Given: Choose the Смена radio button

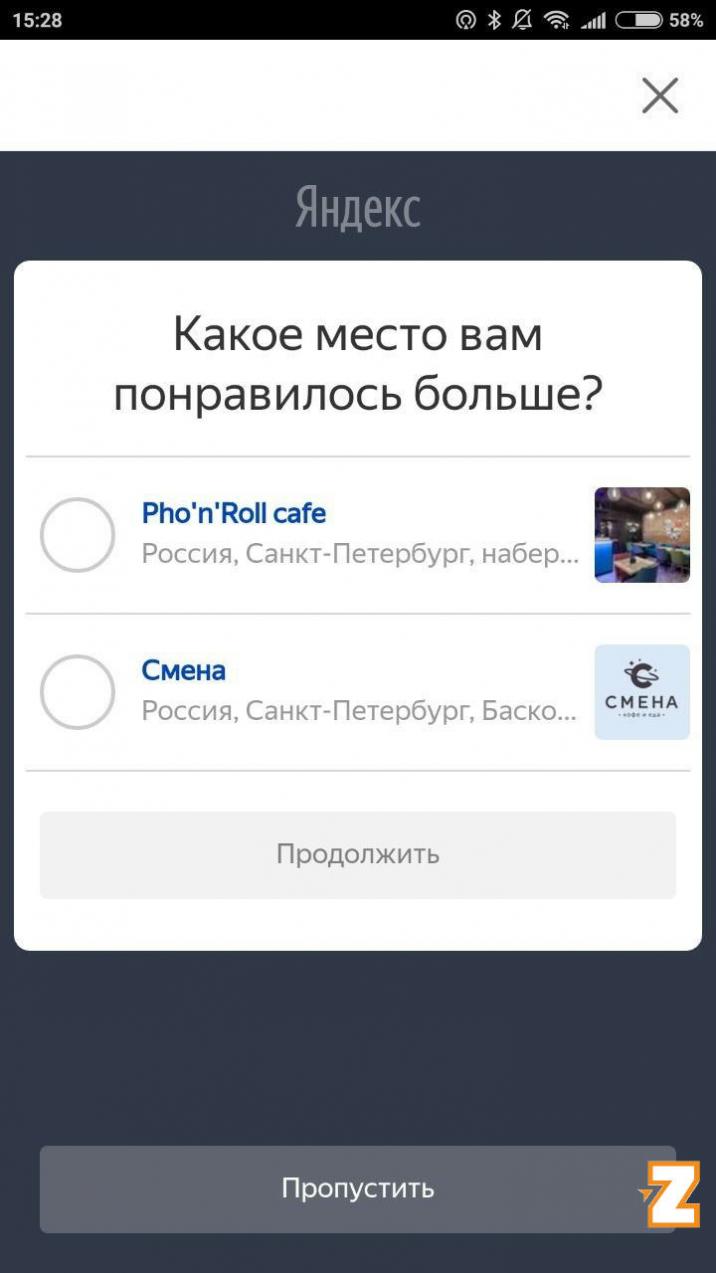Looking at the screenshot, I should [78, 692].
